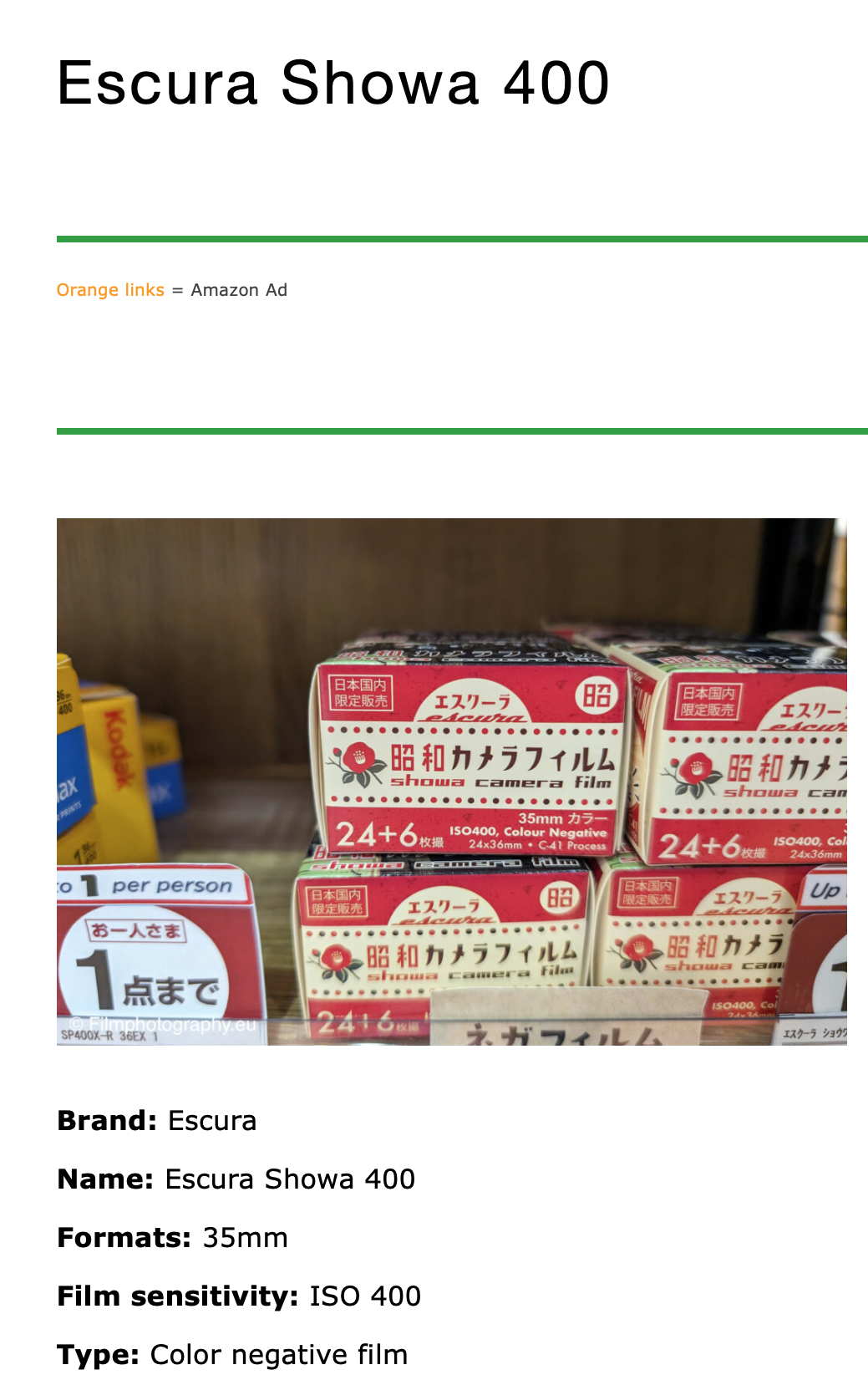Image resolution: width=868 pixels, height=1375 pixels.
Task: Open the Escura Showa film box photo
Action: tap(451, 781)
